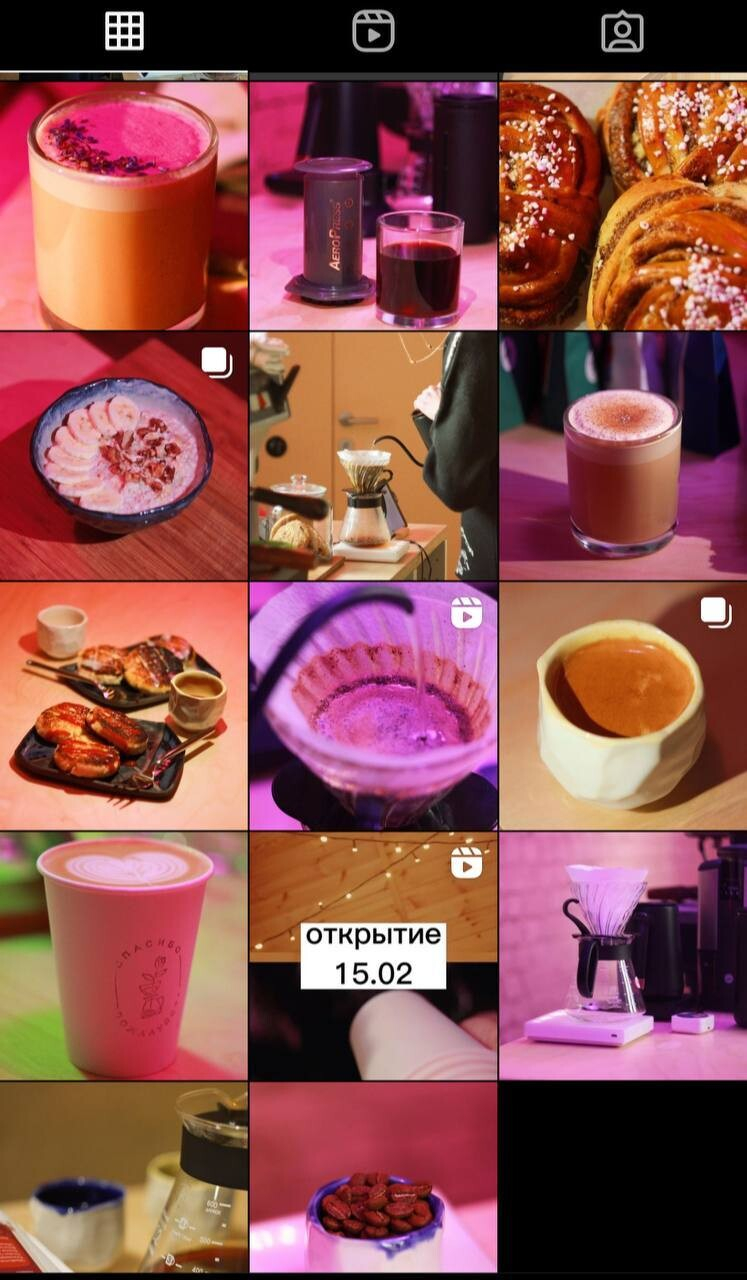View the cocoa drink in glass post
This screenshot has width=747, height=1280.
tap(623, 456)
